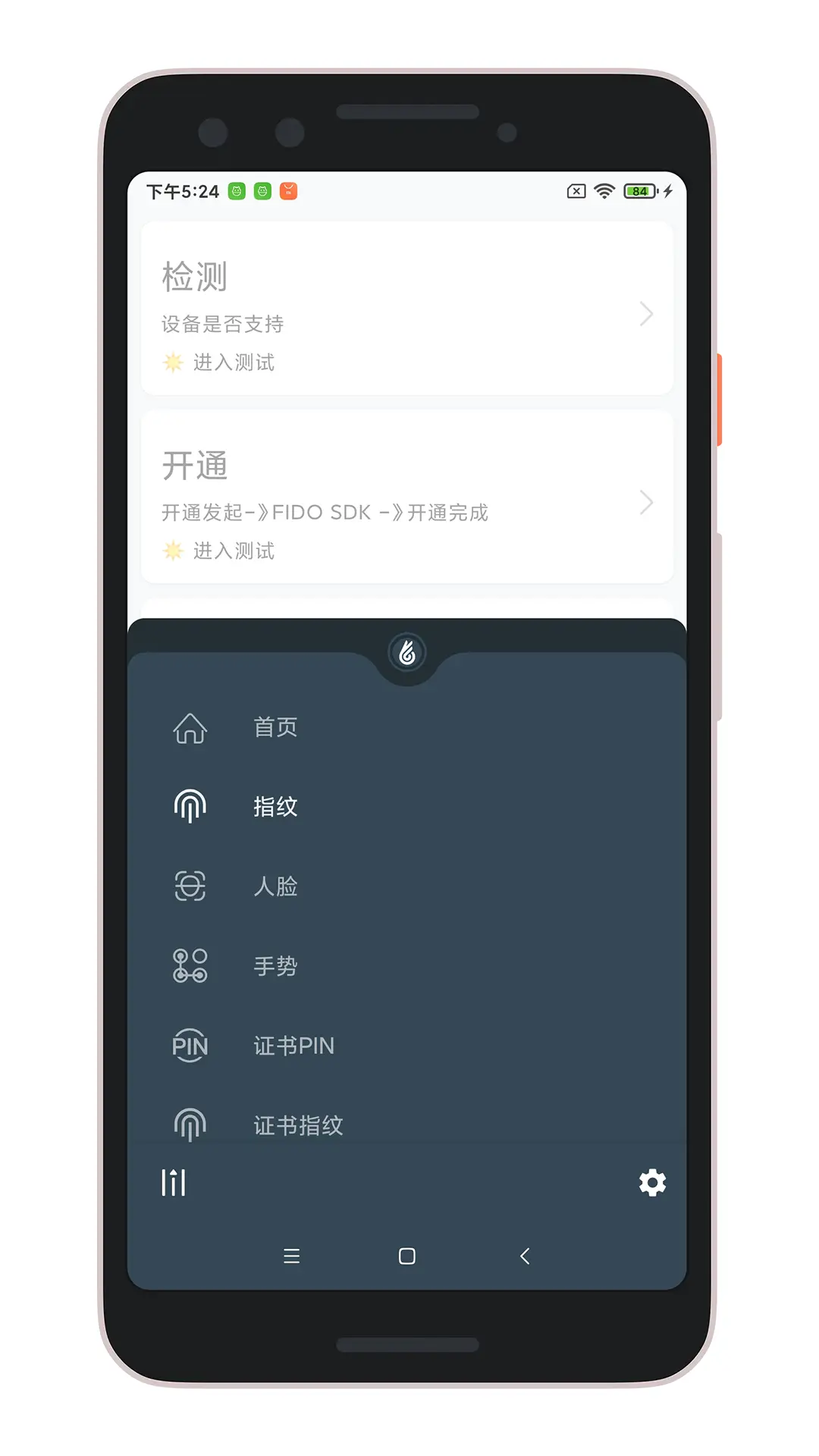Go to 首页 in the menu
The height and width of the screenshot is (1456, 819).
(x=407, y=728)
